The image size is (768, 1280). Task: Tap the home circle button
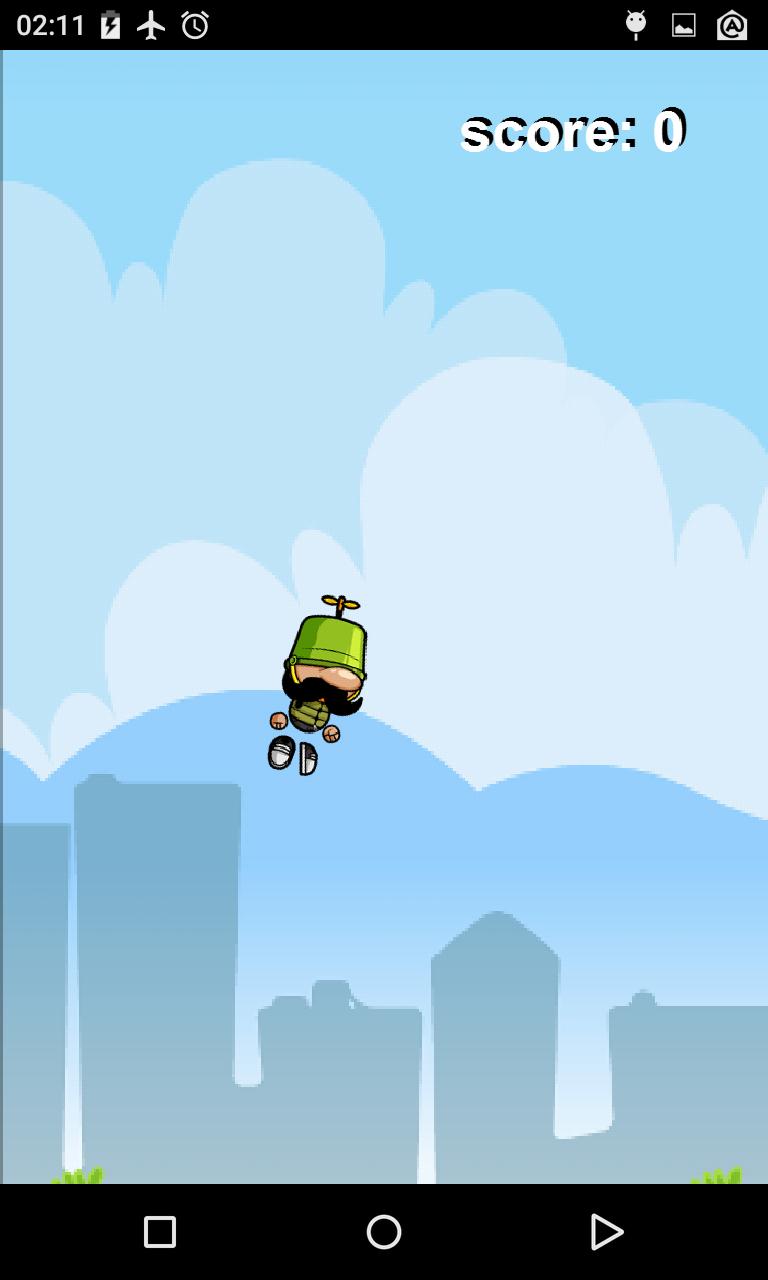(384, 1232)
